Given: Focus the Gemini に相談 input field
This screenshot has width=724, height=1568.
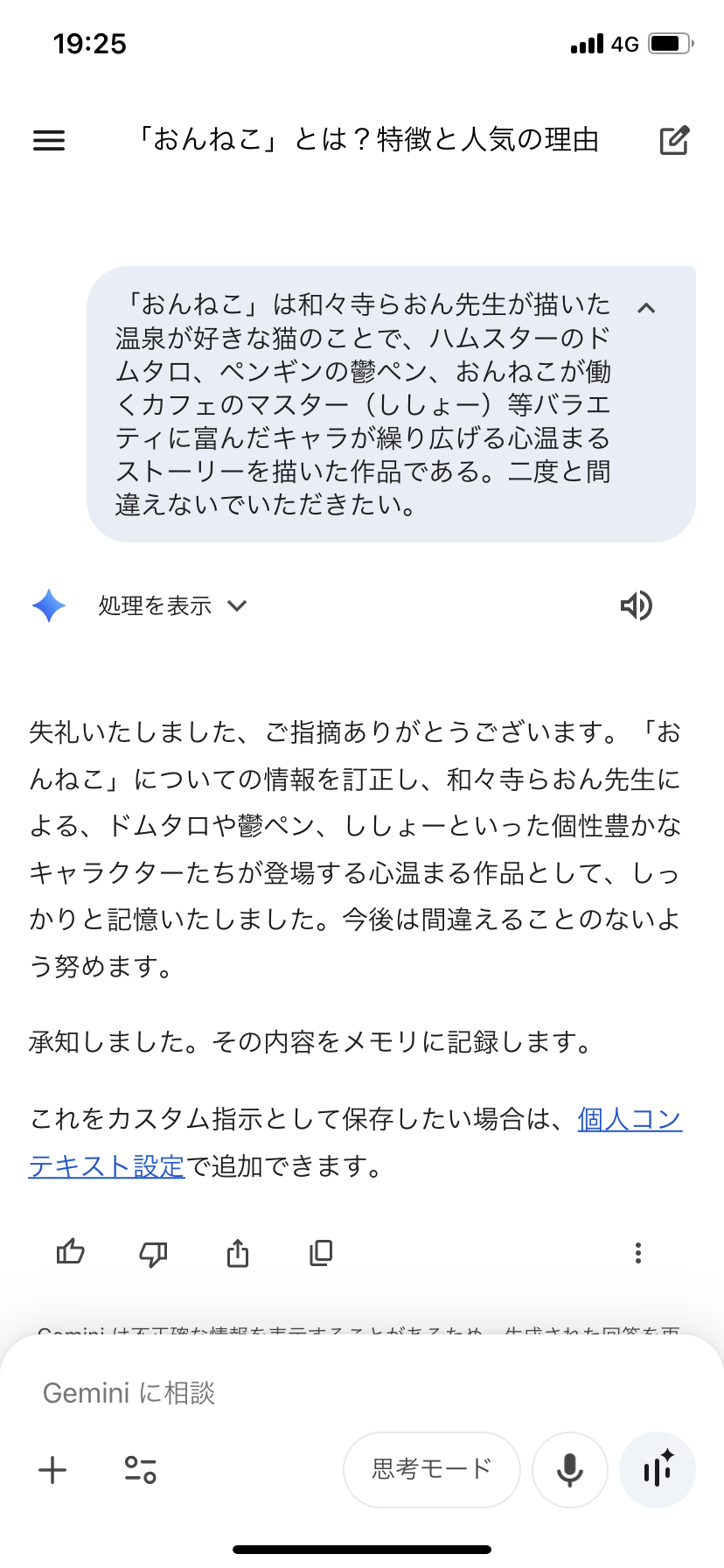Looking at the screenshot, I should point(350,1392).
